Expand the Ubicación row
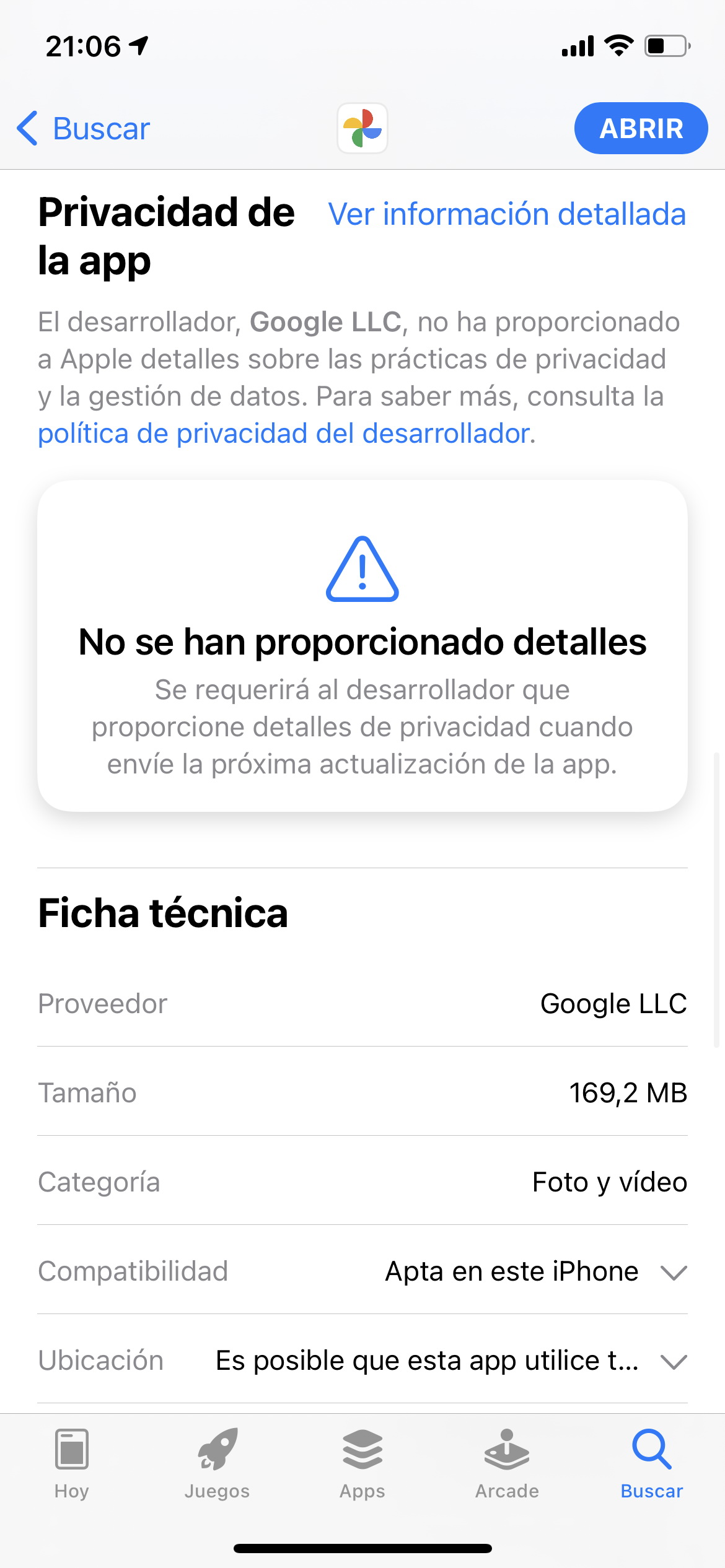Screen dimensions: 725x1568 [x=362, y=1359]
